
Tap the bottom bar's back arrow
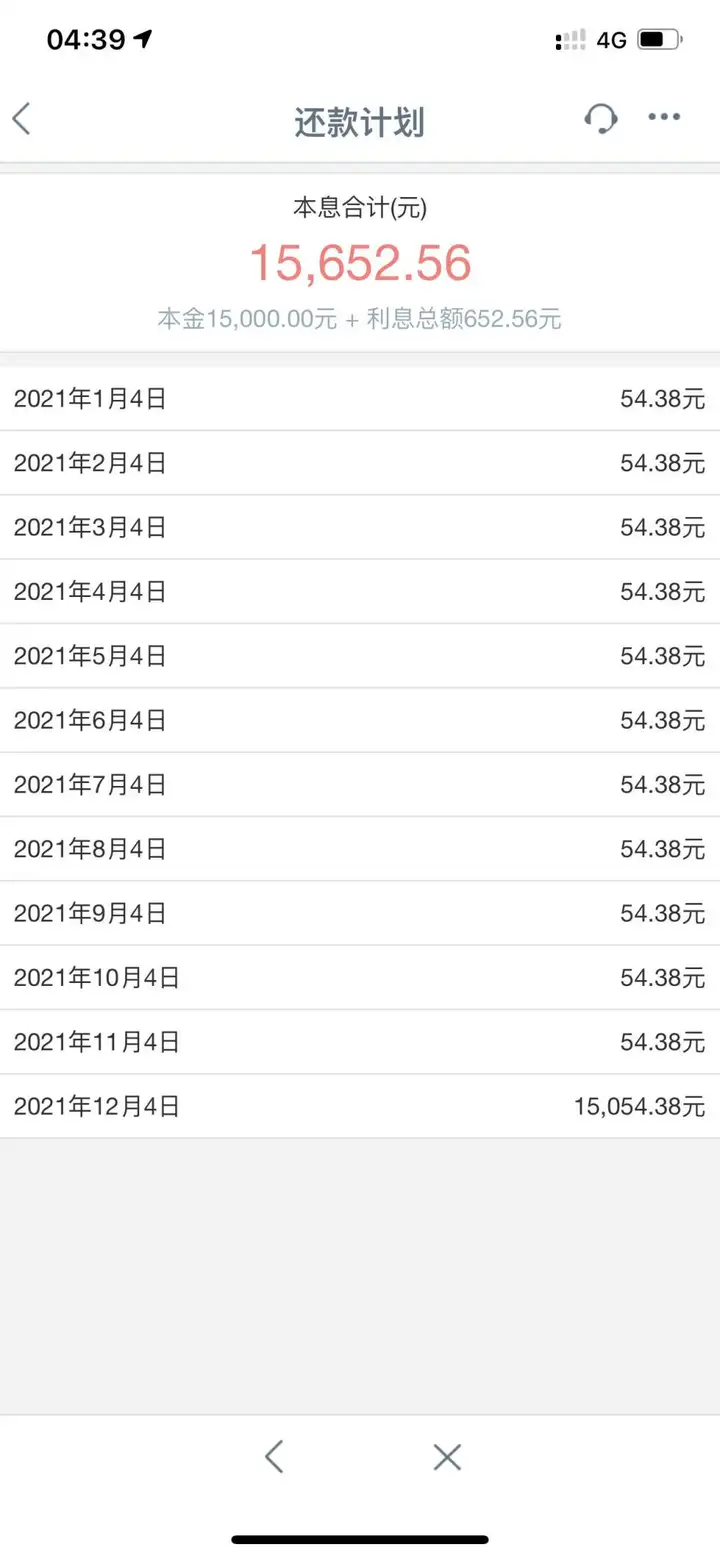point(274,1456)
